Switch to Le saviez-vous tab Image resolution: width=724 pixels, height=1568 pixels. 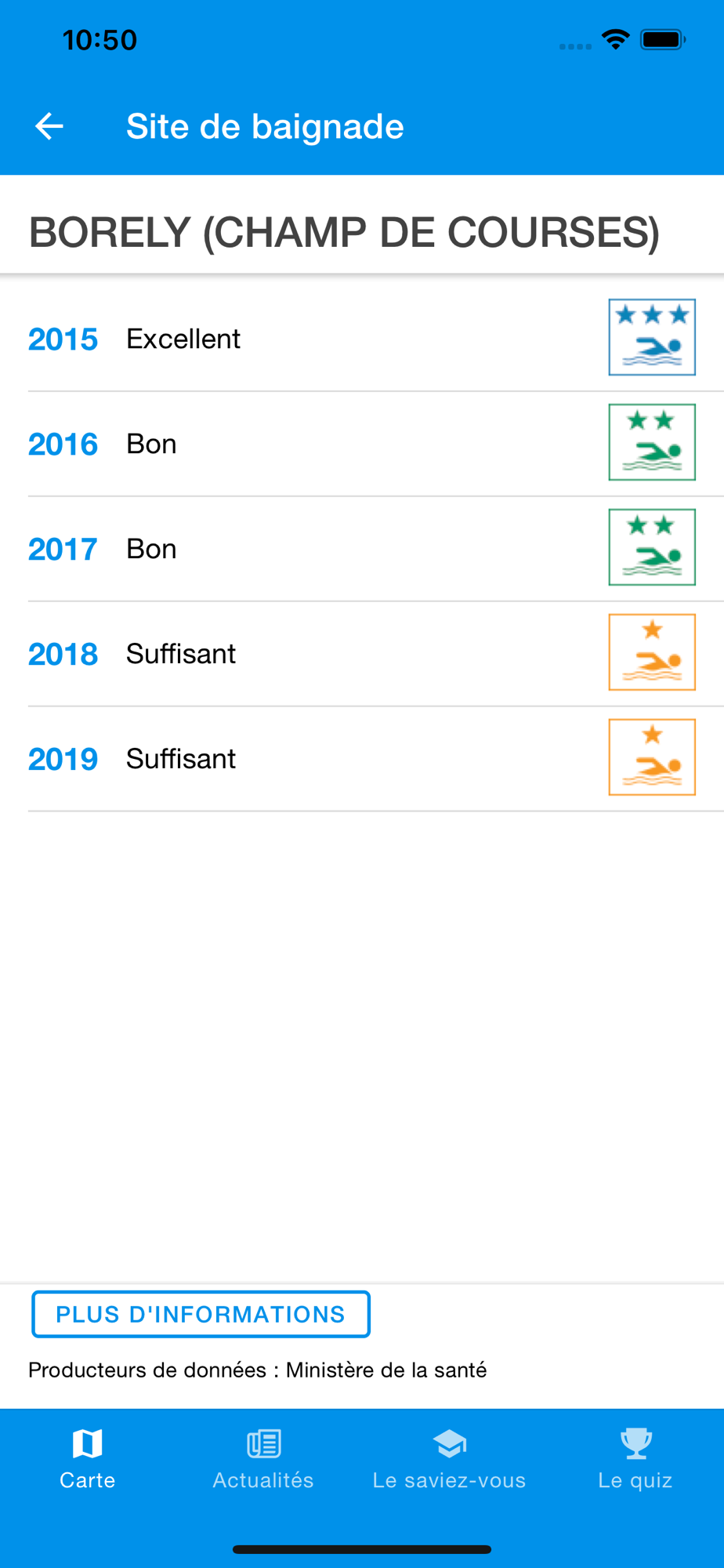449,1459
